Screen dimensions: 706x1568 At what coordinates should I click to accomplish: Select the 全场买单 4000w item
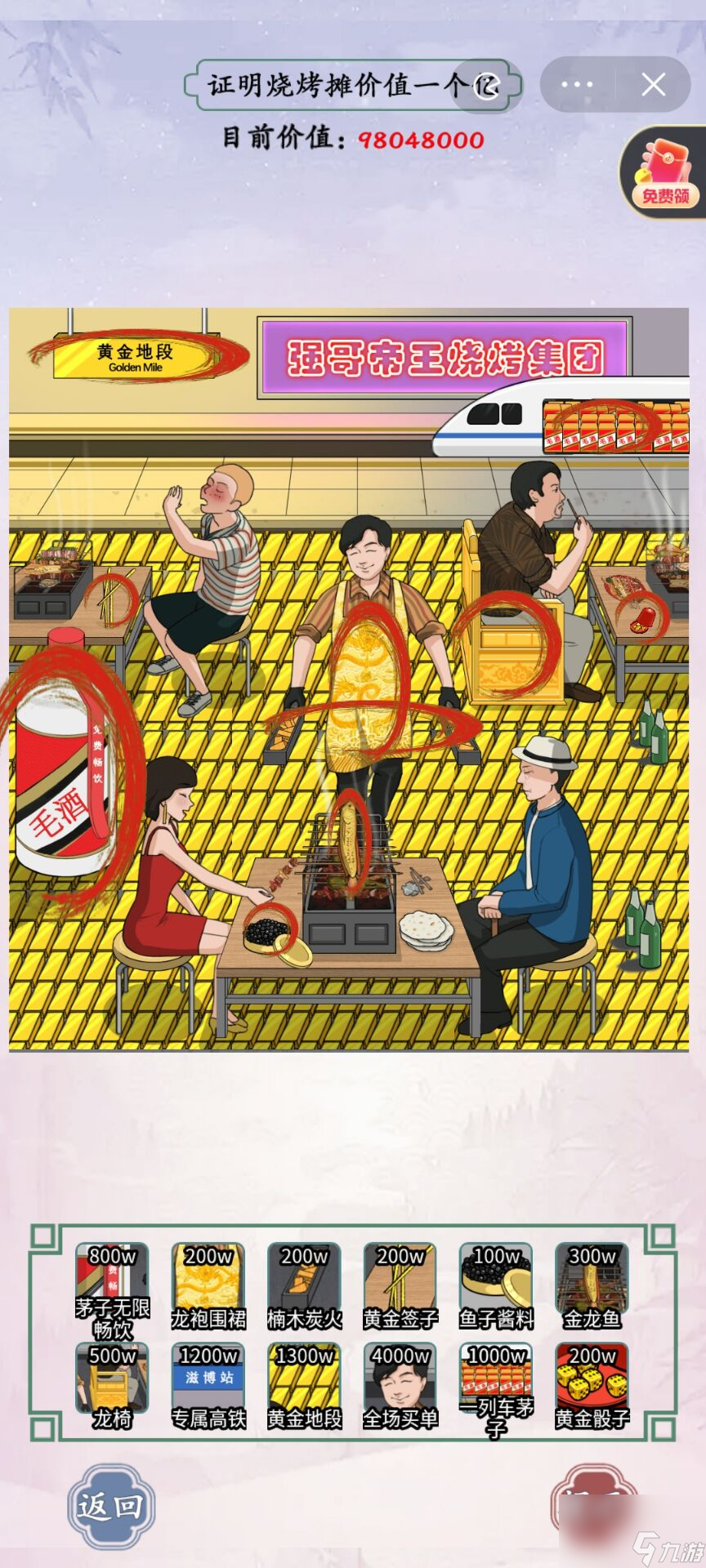coord(400,1383)
